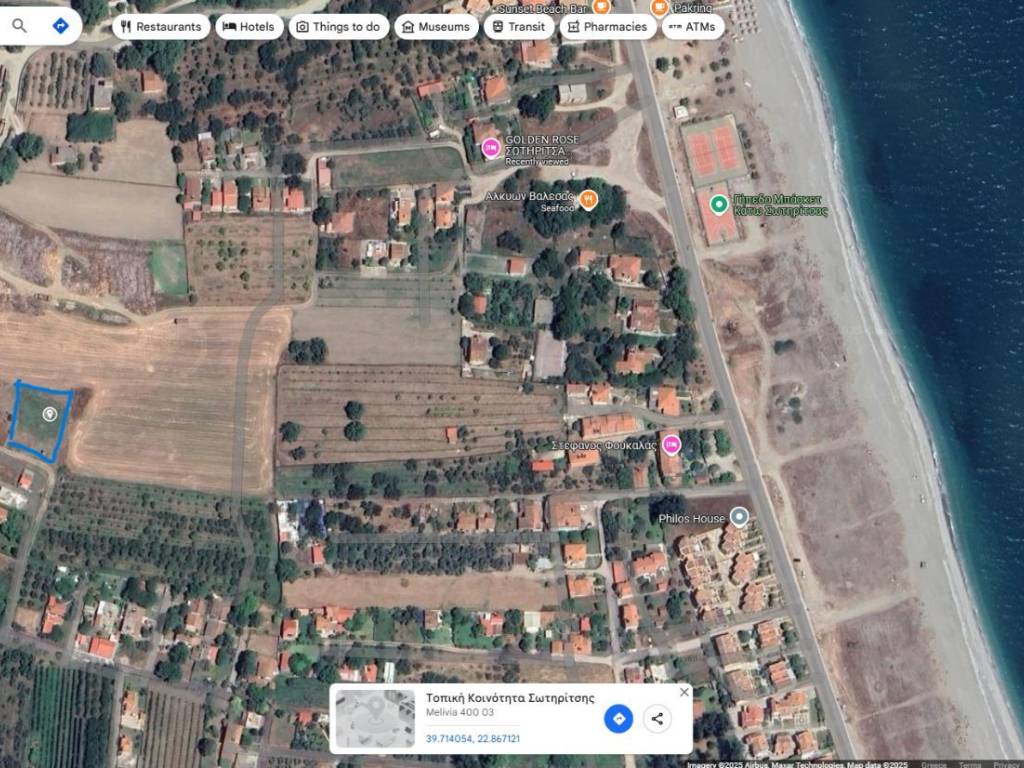
Task: Open the Parking place marker
Action: pos(660,7)
